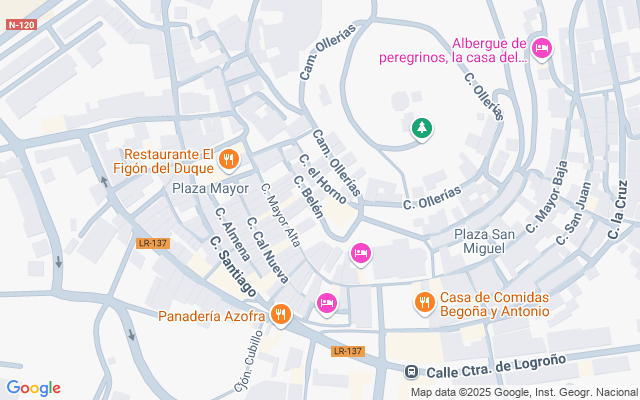
Task: Select the Restaurante El Figón del Duque pin
Action: (229, 158)
